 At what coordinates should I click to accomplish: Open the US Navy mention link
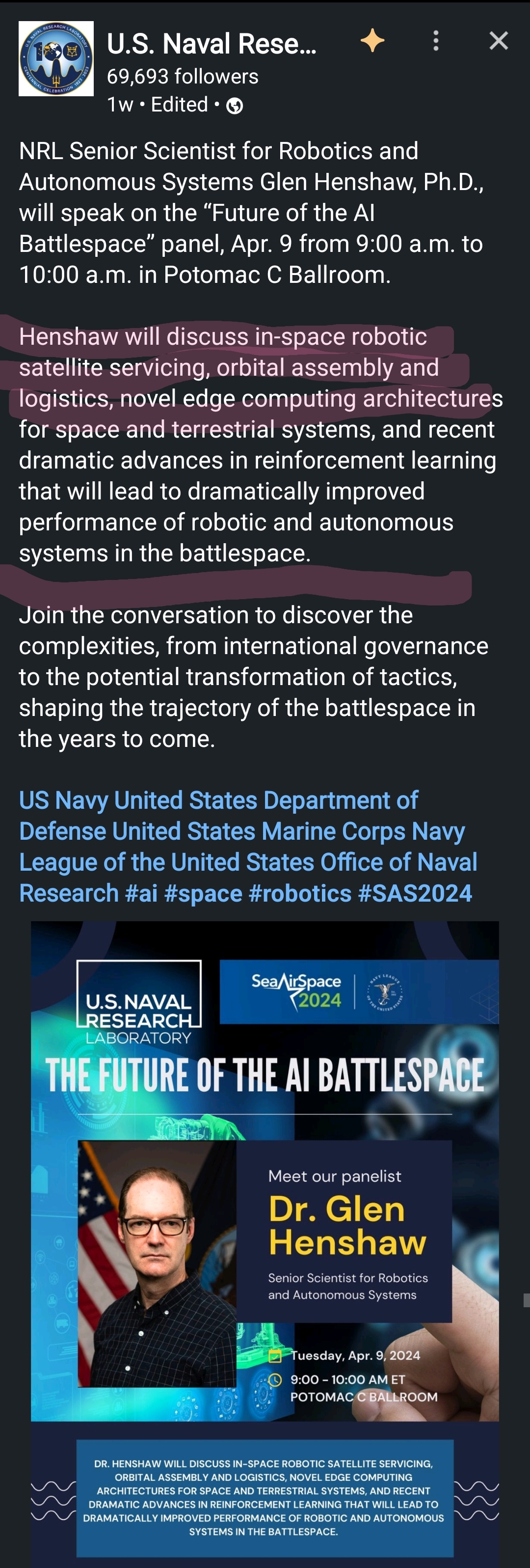(64, 800)
